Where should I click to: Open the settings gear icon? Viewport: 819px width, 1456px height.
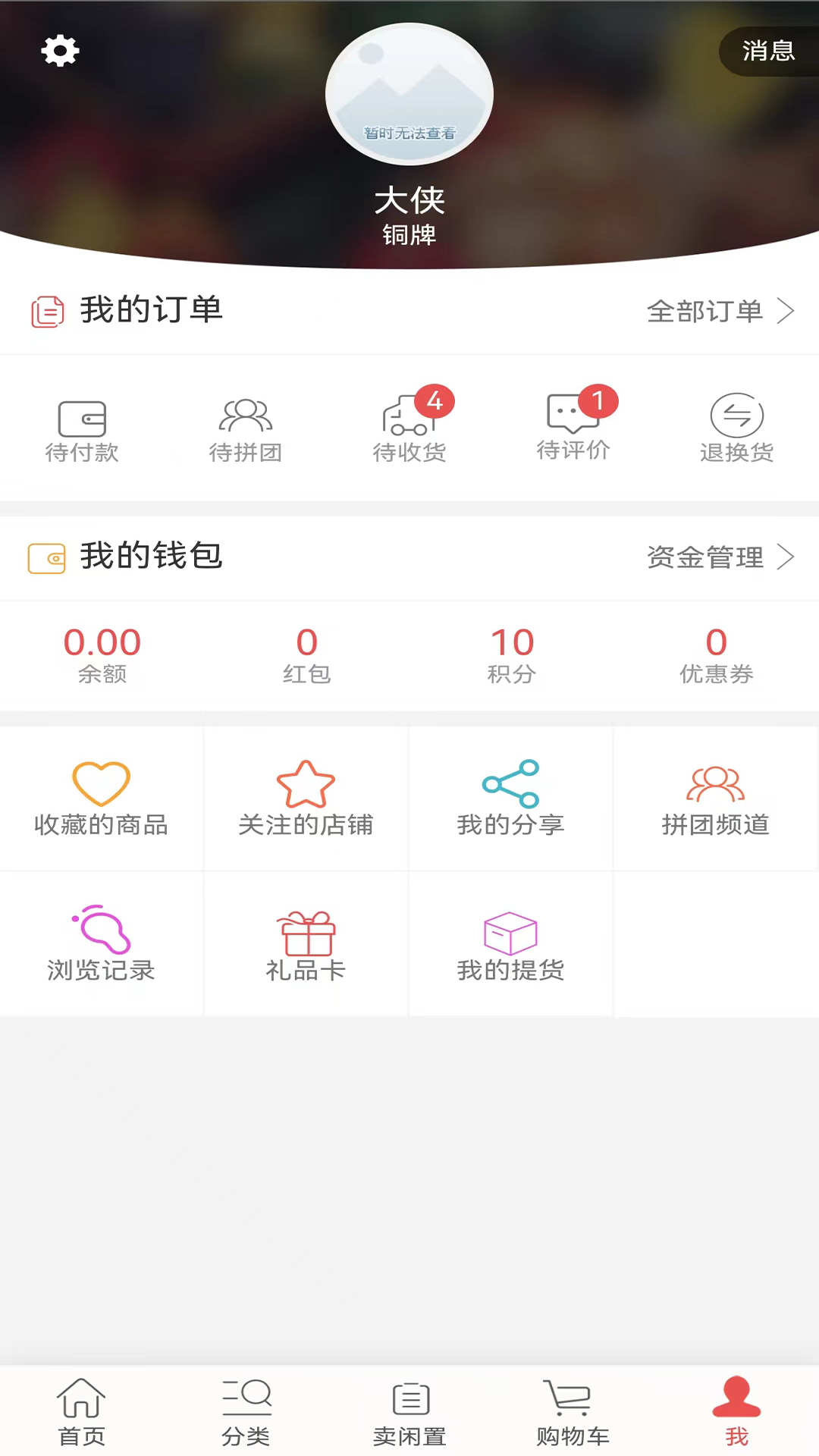tap(60, 51)
